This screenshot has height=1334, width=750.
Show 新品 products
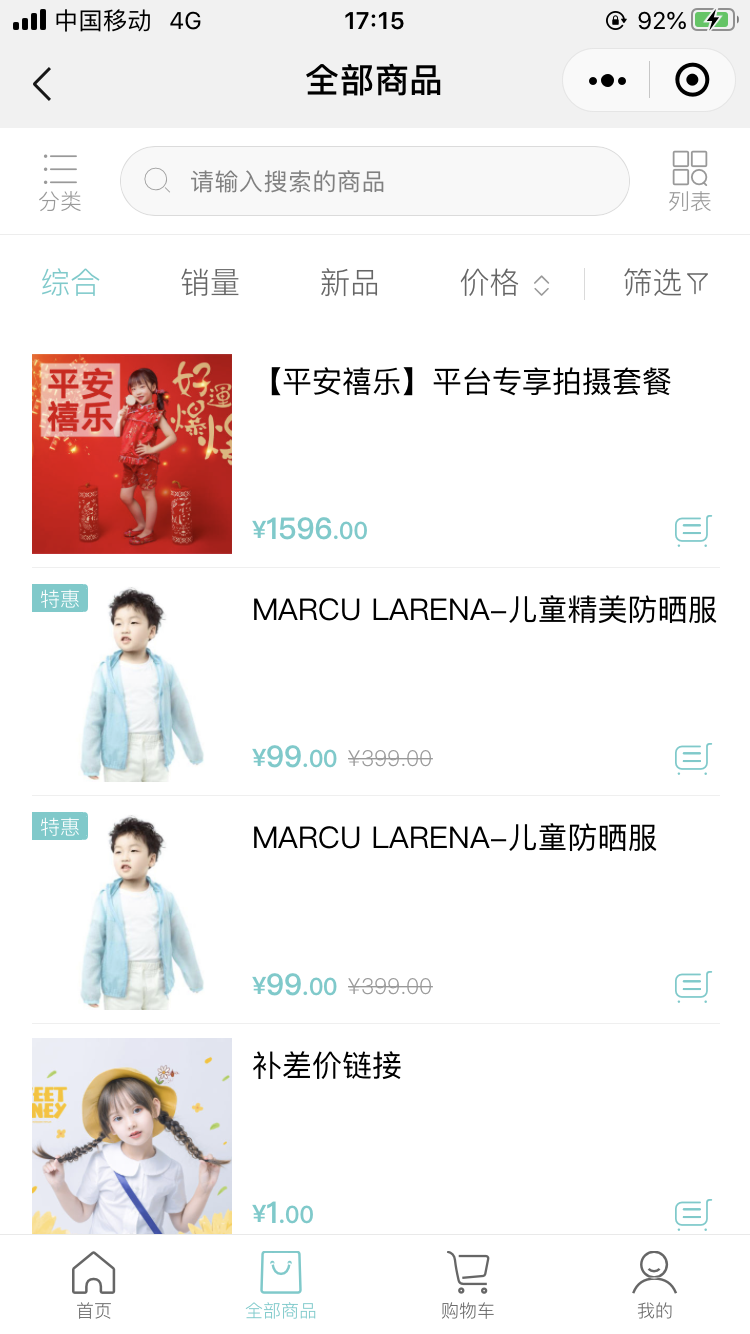[x=349, y=283]
